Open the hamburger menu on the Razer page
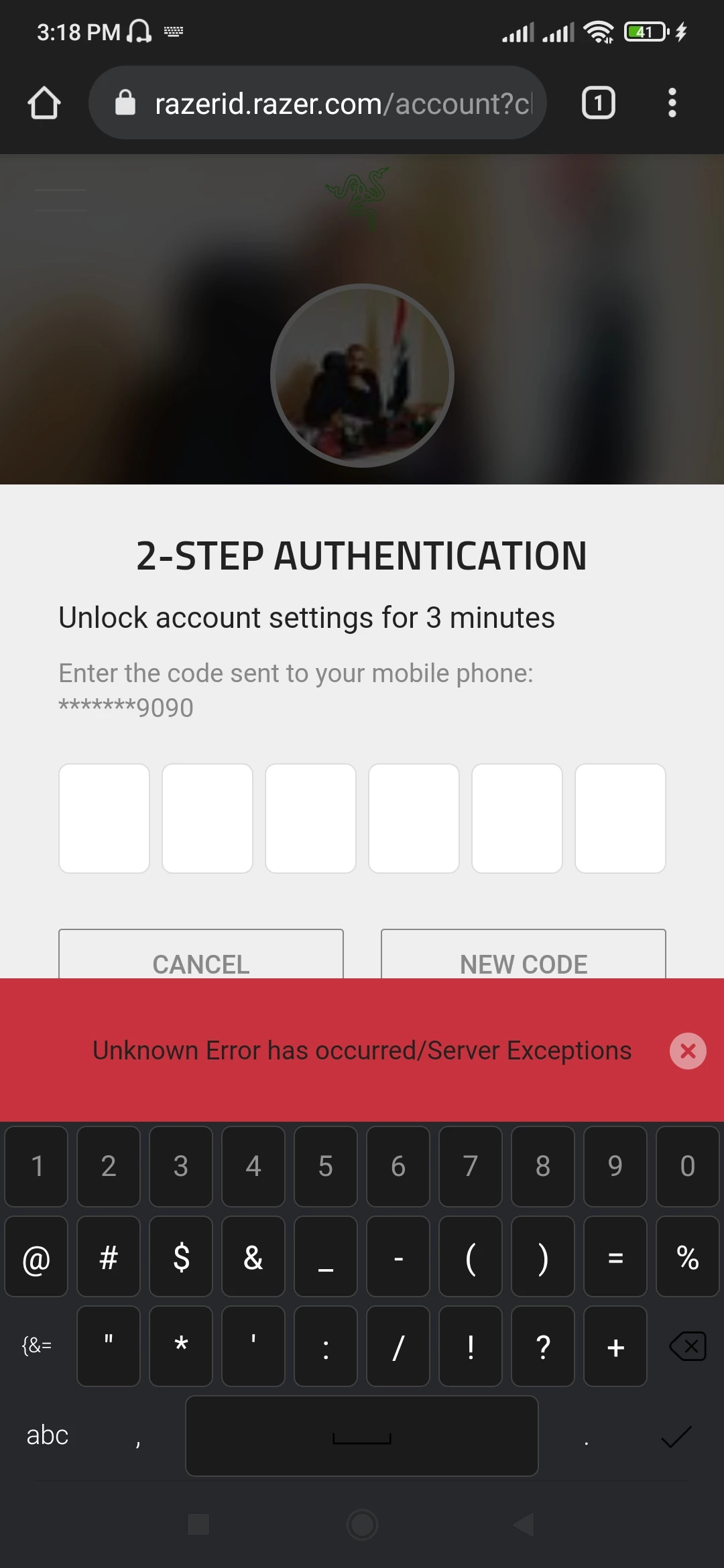The image size is (724, 1568). coord(60,200)
